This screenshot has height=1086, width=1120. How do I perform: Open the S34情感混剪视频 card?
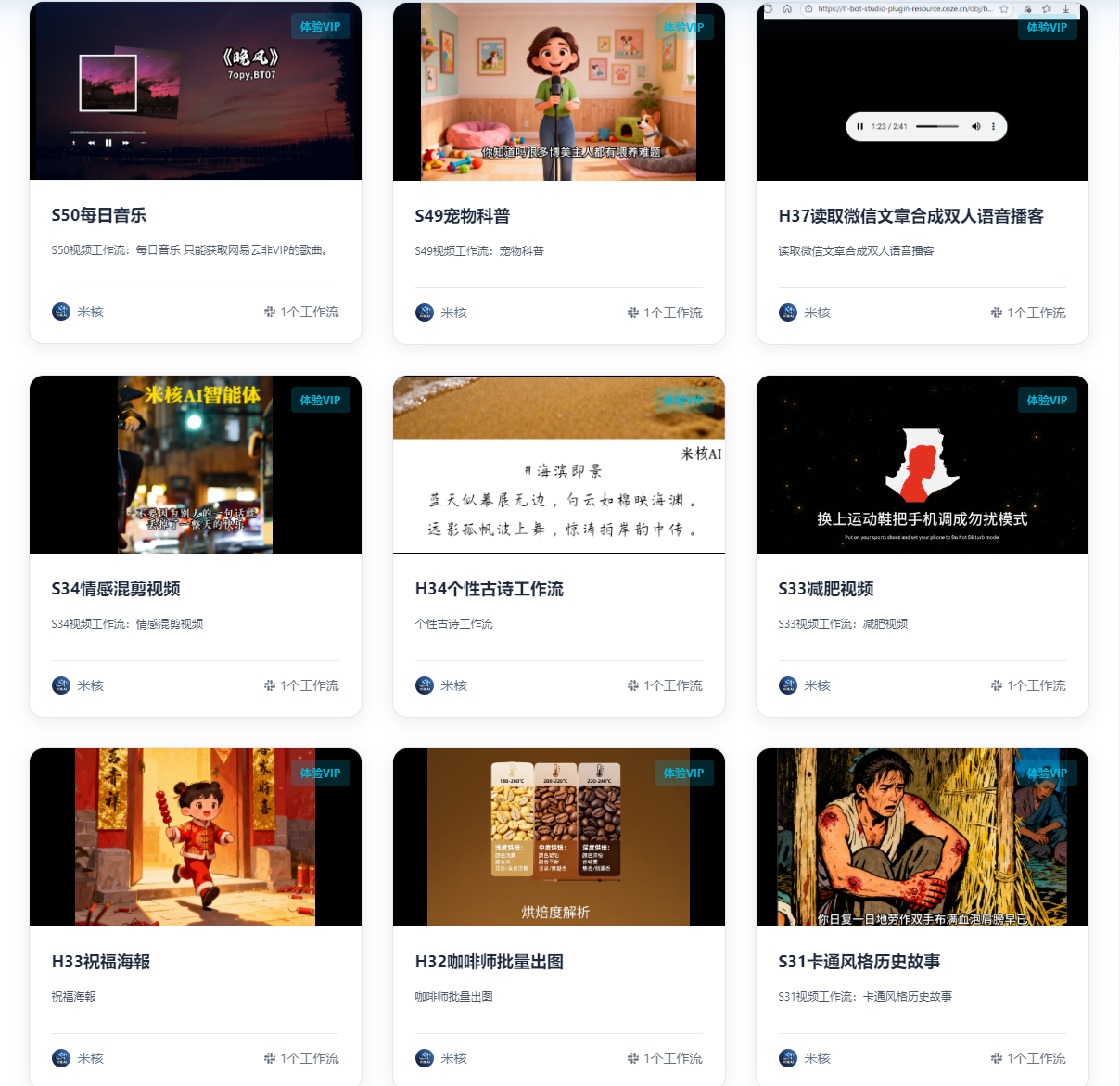click(116, 589)
